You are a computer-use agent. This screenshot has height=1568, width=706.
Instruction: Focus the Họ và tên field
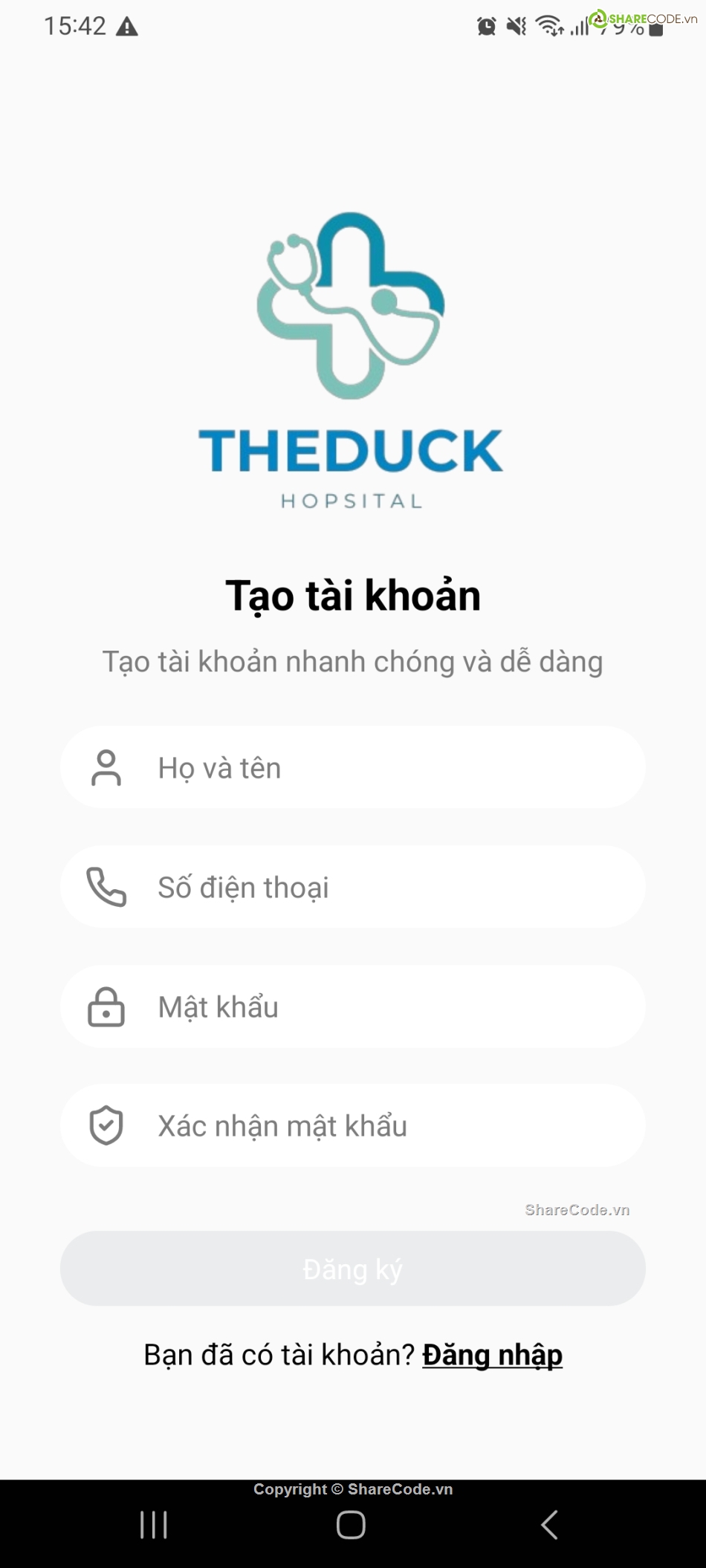pyautogui.click(x=353, y=767)
